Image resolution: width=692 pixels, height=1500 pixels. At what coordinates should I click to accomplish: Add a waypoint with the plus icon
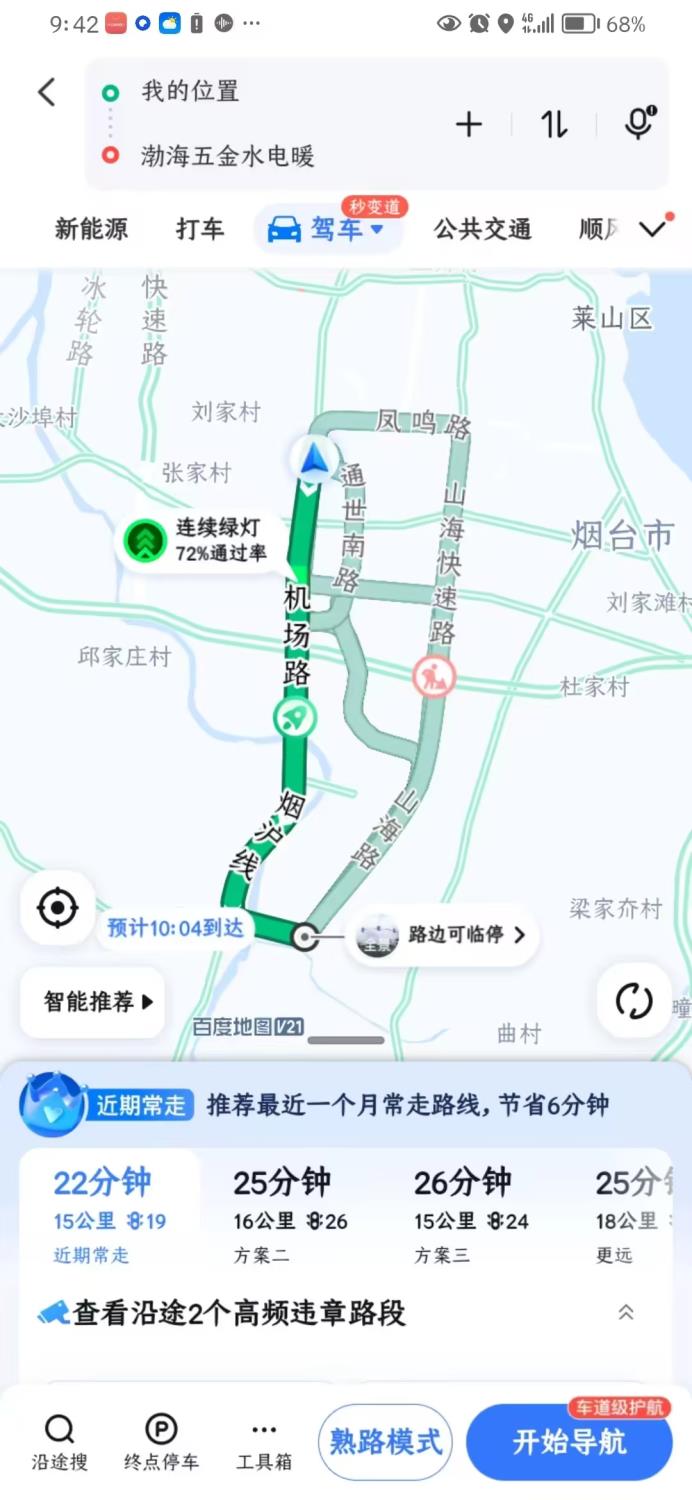tap(469, 124)
